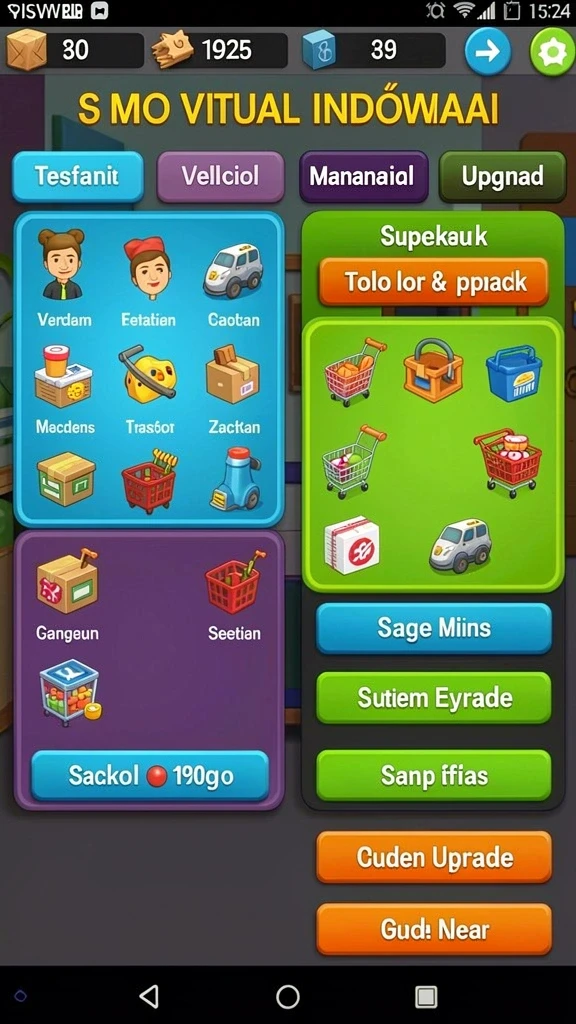Tap the blue arrow button
576x1024 pixels.
(x=488, y=51)
